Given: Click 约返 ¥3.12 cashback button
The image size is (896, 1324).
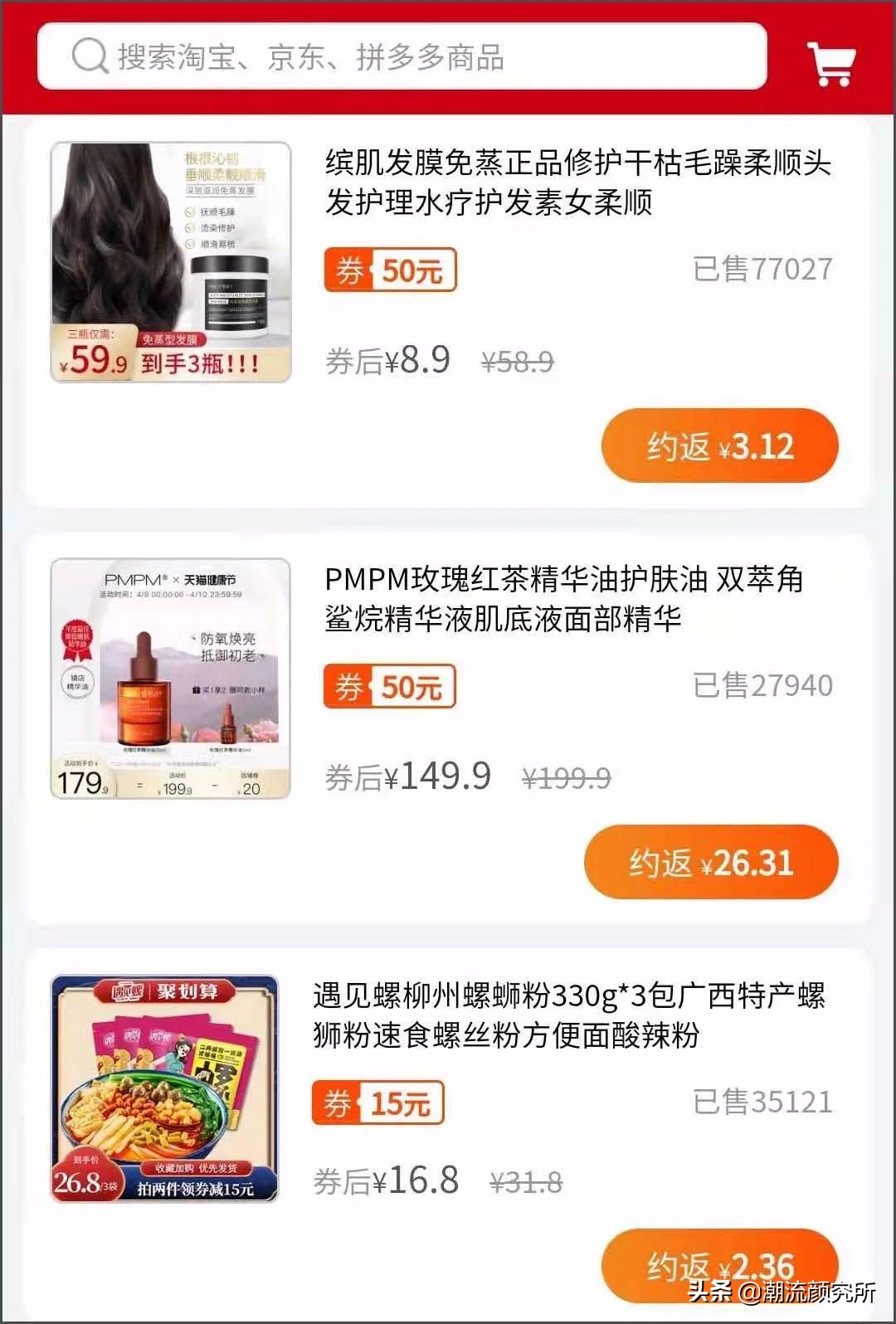Looking at the screenshot, I should pyautogui.click(x=718, y=445).
